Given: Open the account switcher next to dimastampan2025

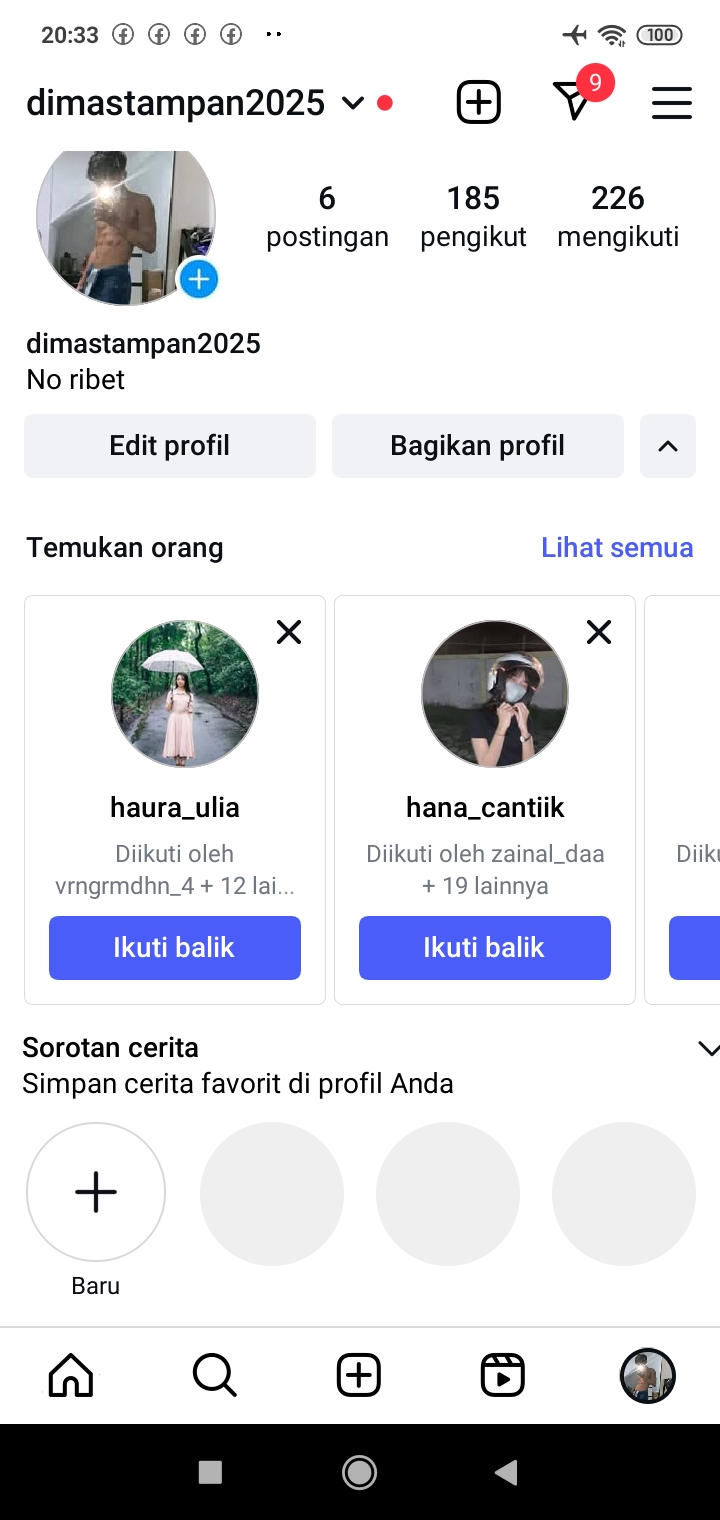Looking at the screenshot, I should (353, 103).
